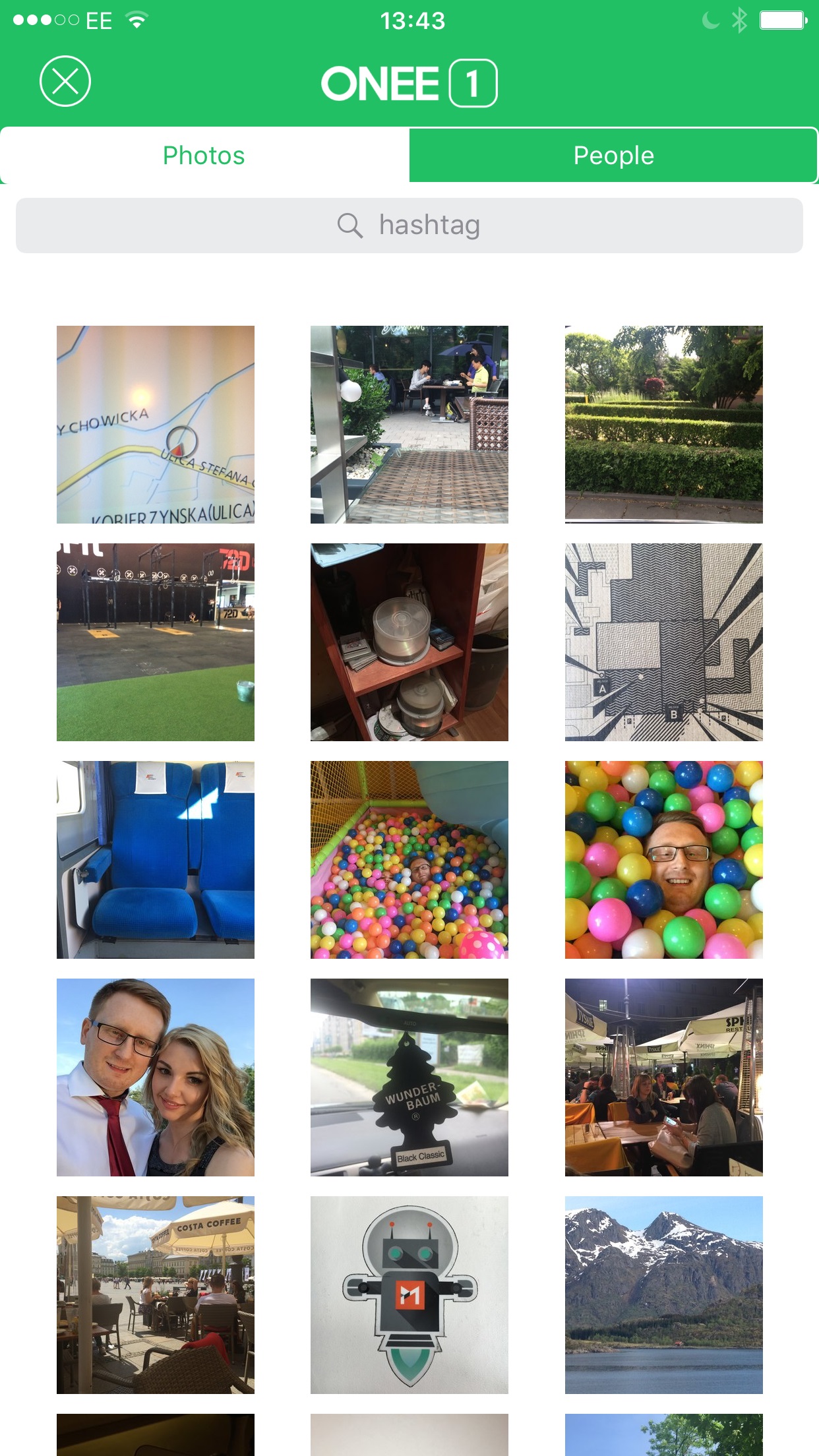
Task: Open the gym with green turf photo
Action: tap(156, 642)
